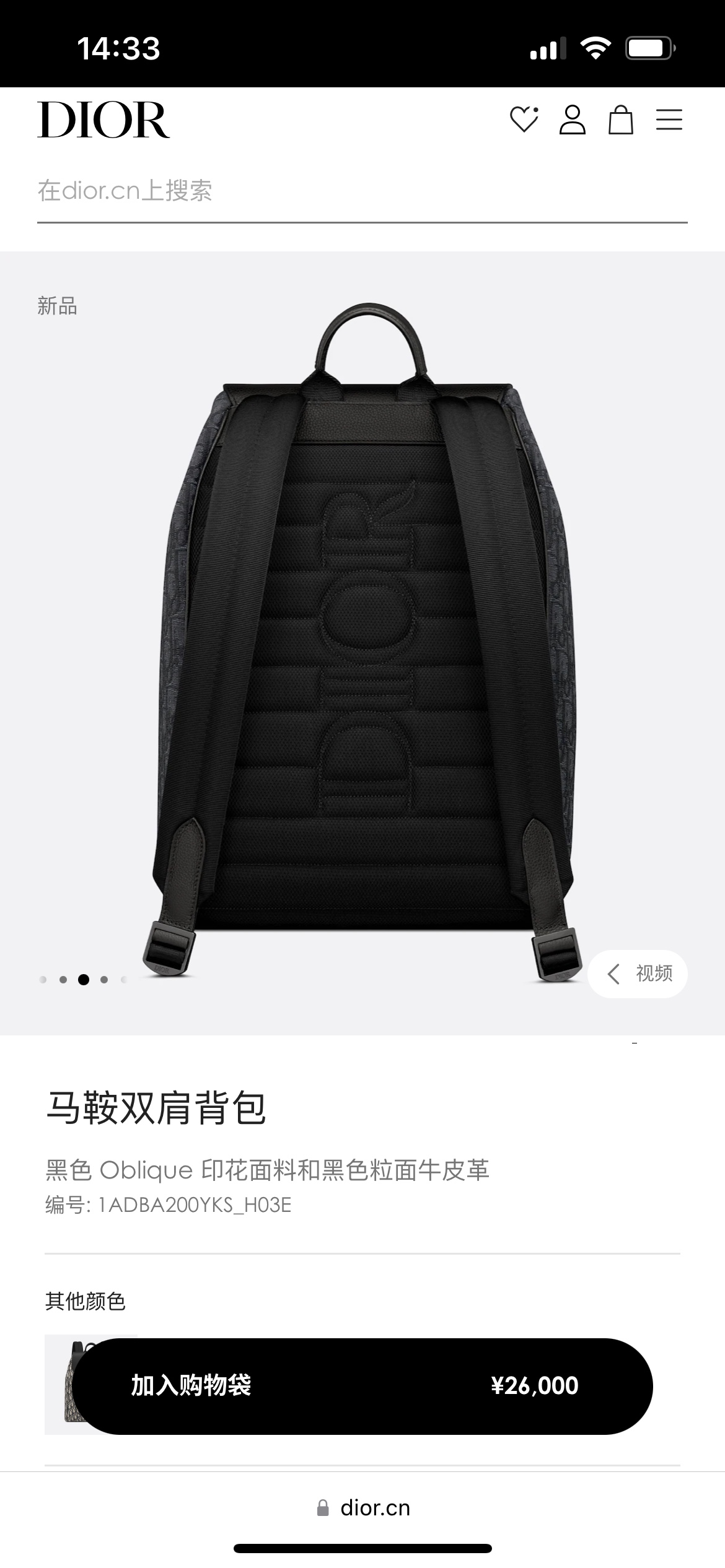
Task: Open the hamburger menu
Action: (x=669, y=120)
